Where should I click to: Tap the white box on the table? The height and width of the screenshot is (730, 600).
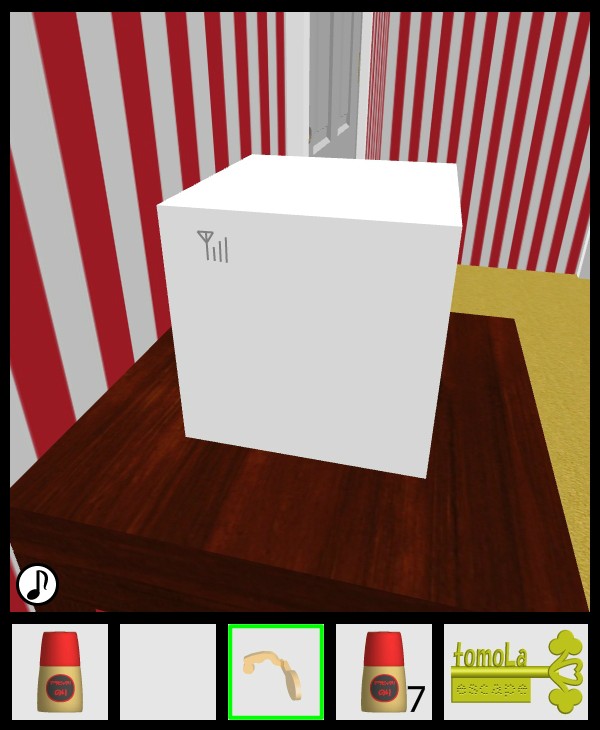(x=310, y=320)
